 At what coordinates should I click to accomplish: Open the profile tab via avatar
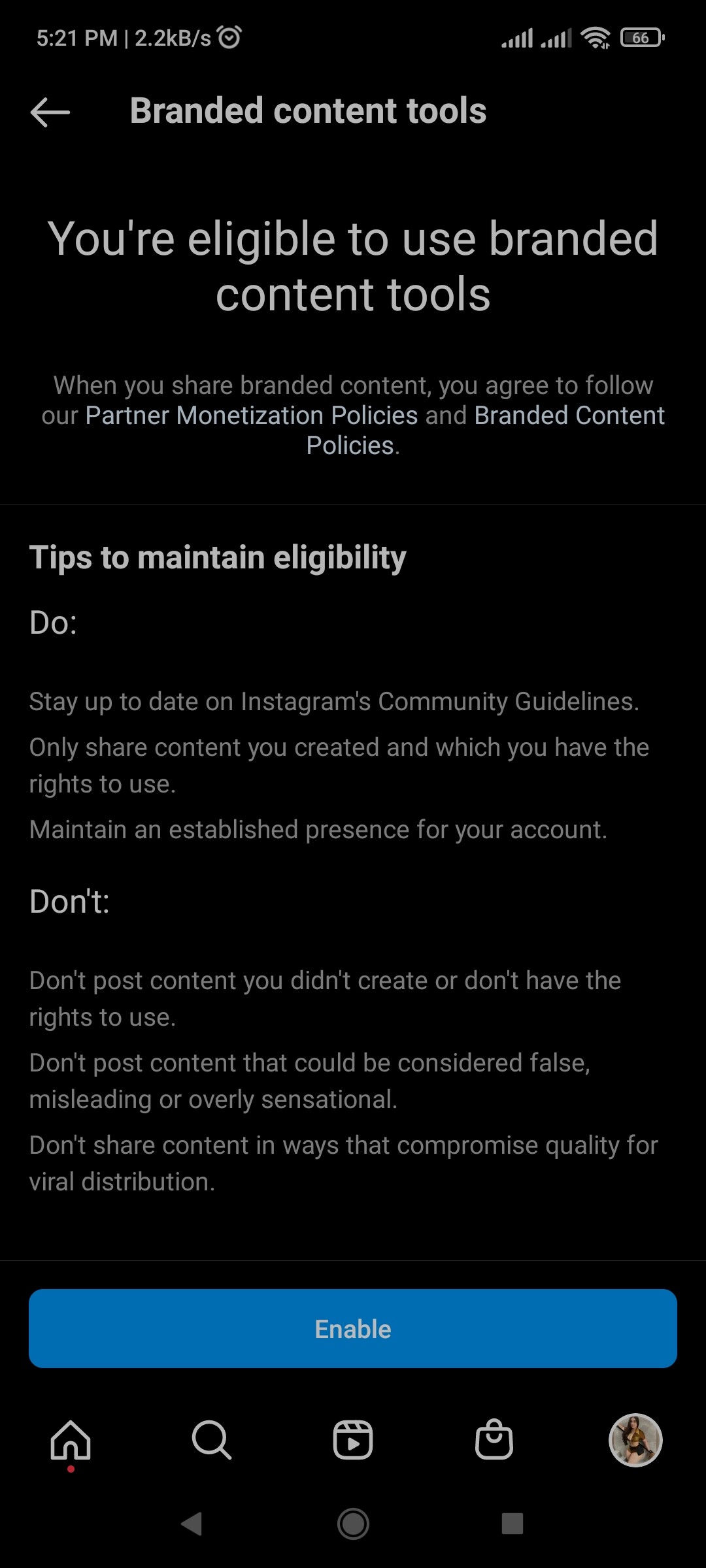click(x=635, y=1440)
